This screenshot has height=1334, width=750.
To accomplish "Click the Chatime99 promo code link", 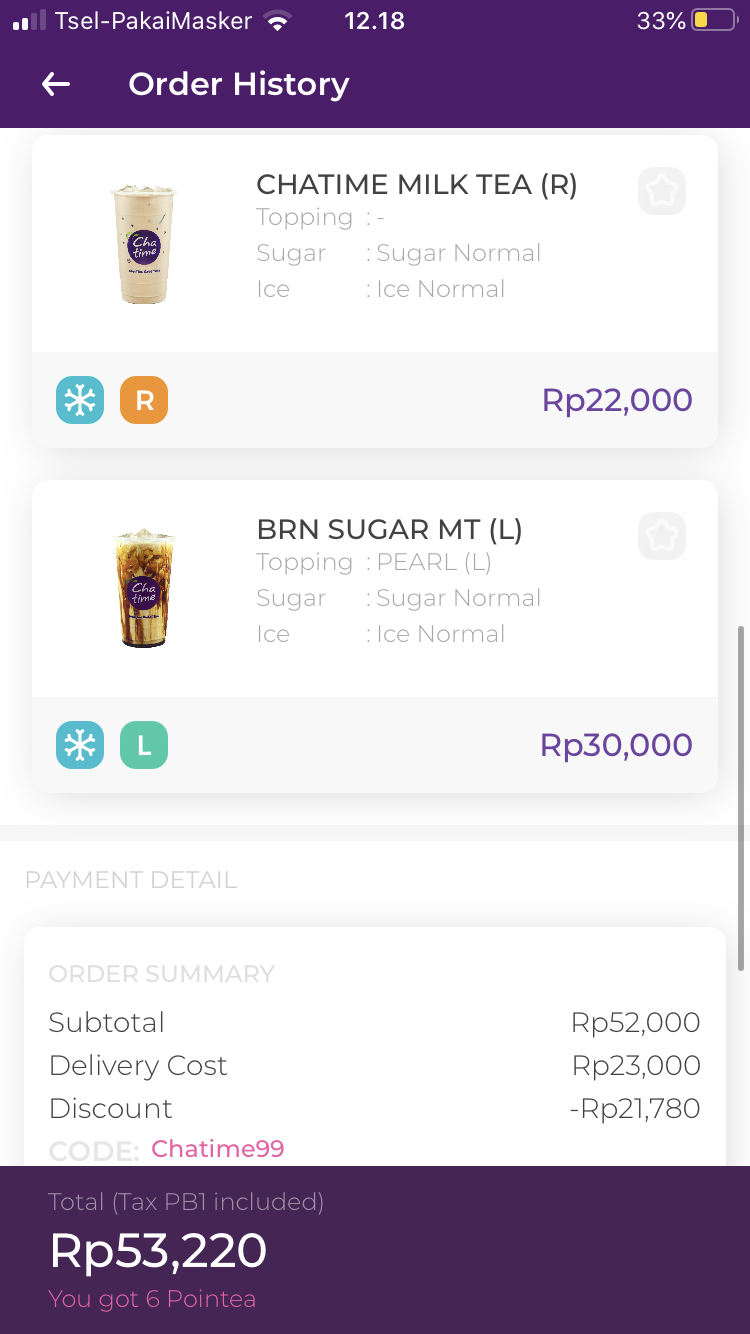I will coord(217,1150).
